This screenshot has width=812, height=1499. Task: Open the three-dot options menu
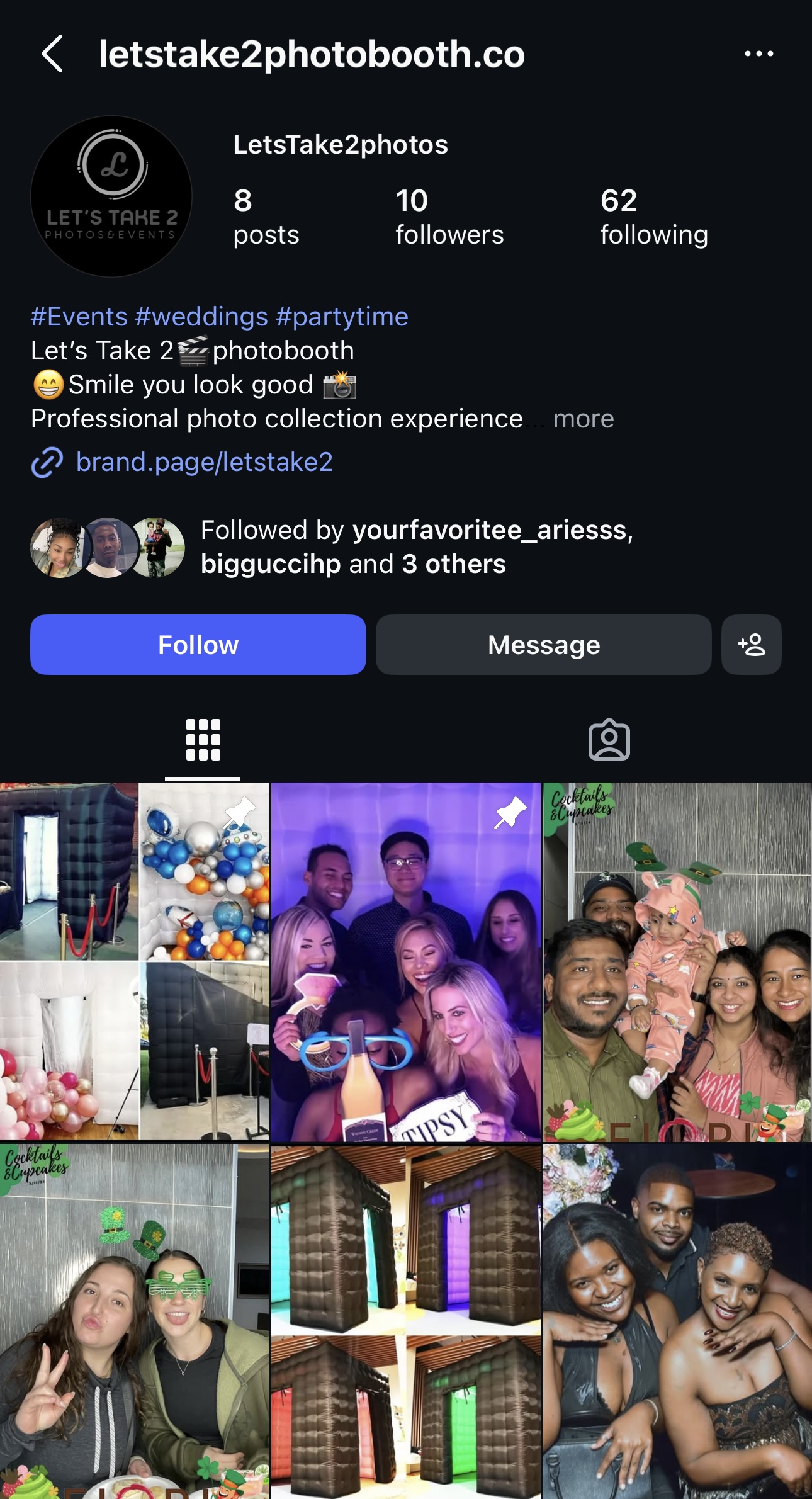click(758, 54)
